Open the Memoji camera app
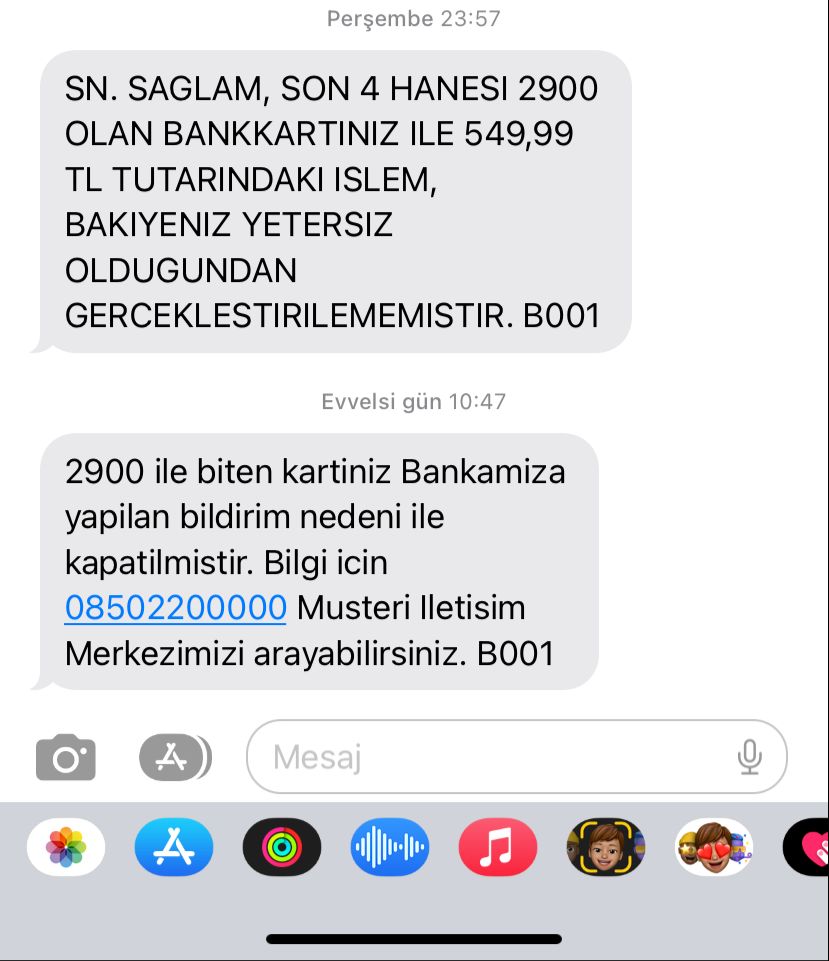Image resolution: width=829 pixels, height=961 pixels. pyautogui.click(x=606, y=847)
